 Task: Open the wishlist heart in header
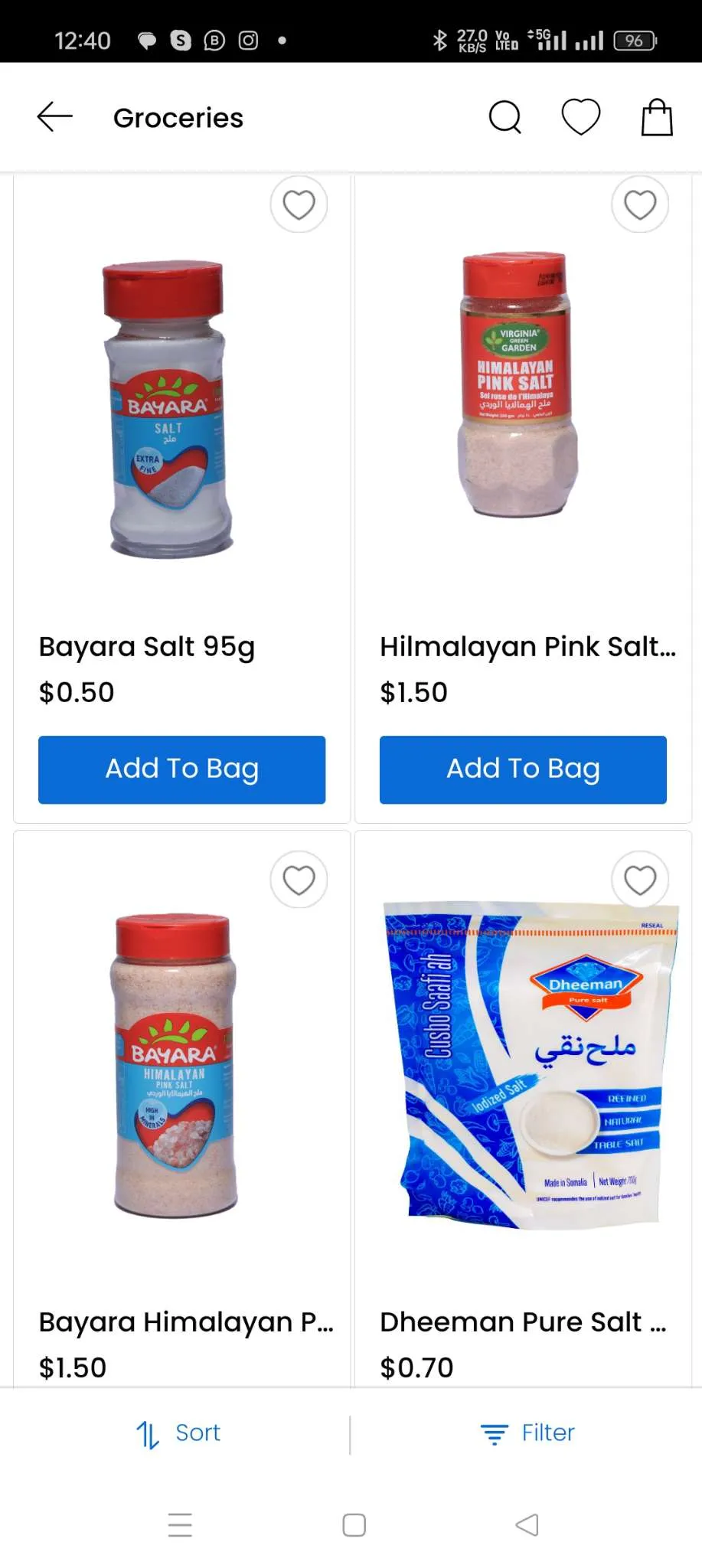[x=581, y=117]
